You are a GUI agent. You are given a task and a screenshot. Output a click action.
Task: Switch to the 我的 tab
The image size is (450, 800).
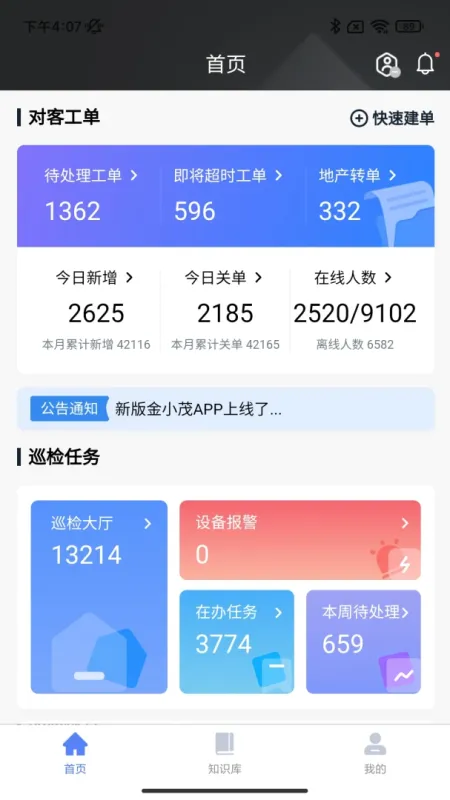point(375,753)
